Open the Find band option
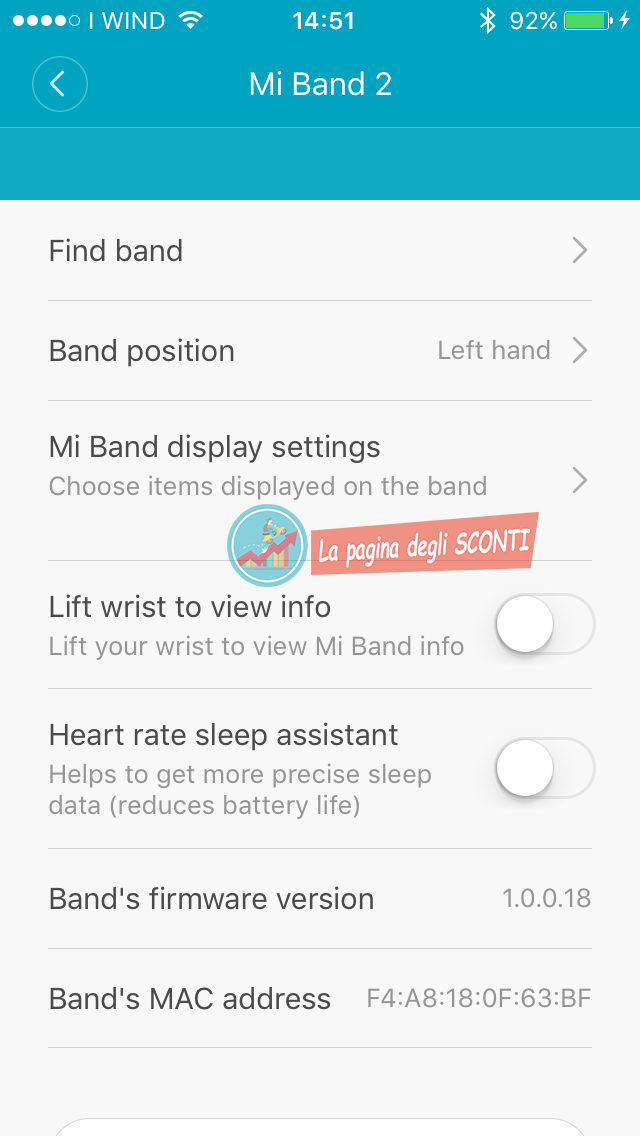 coord(320,250)
